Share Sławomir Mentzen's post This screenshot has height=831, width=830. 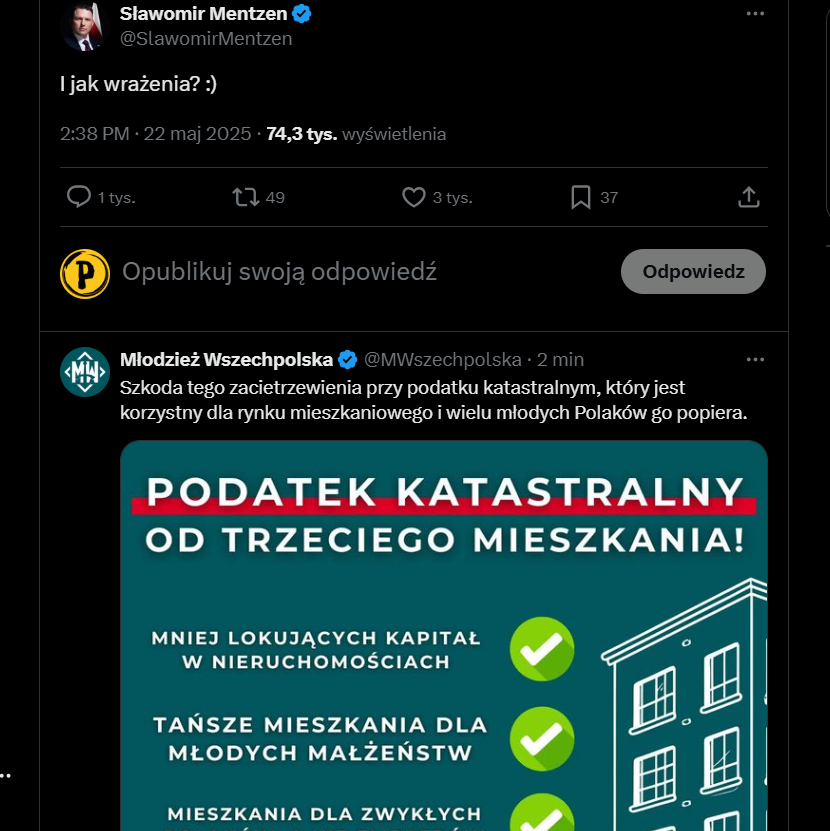tap(748, 197)
